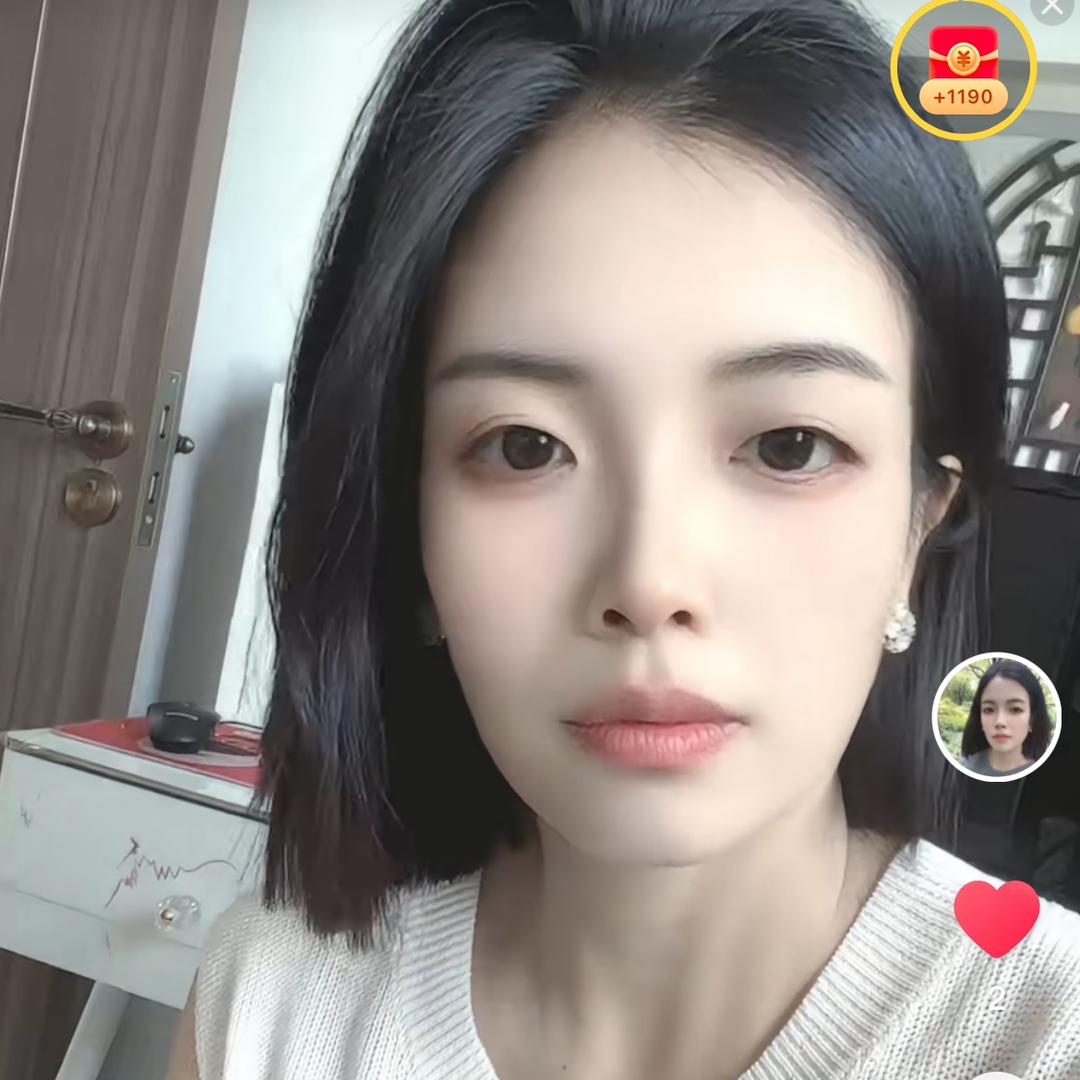Close the red envelope reward badge
This screenshot has height=1080, width=1080.
click(1052, 8)
